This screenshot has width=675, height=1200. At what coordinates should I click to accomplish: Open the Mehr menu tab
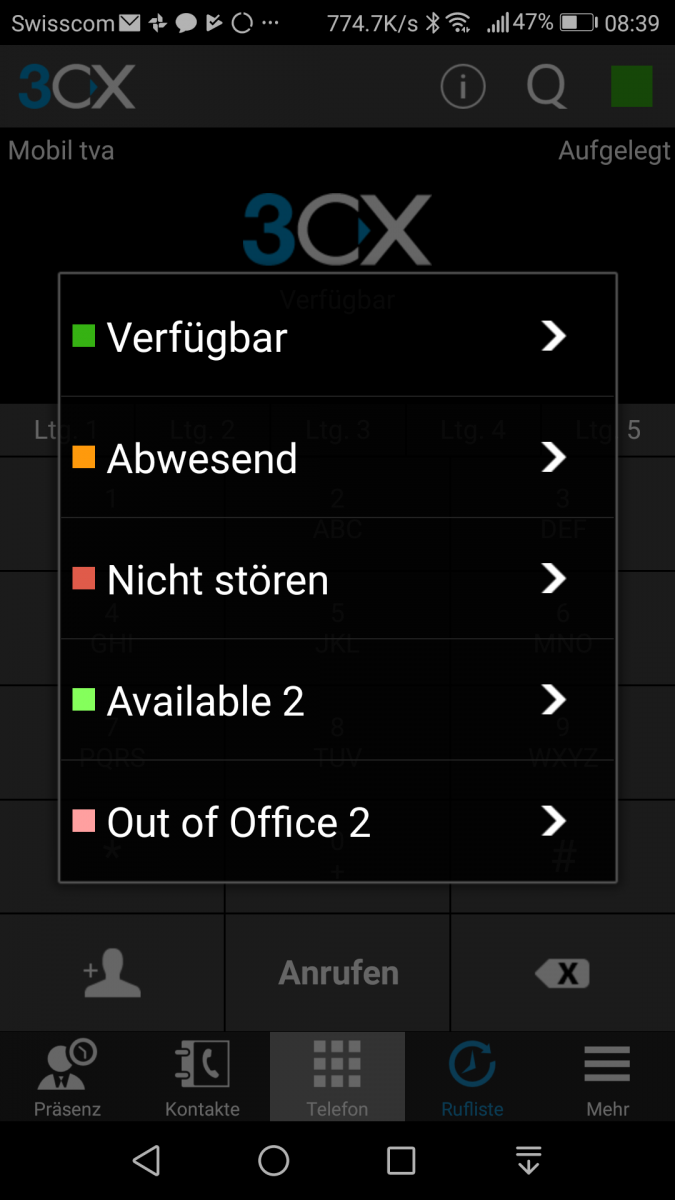[608, 1077]
